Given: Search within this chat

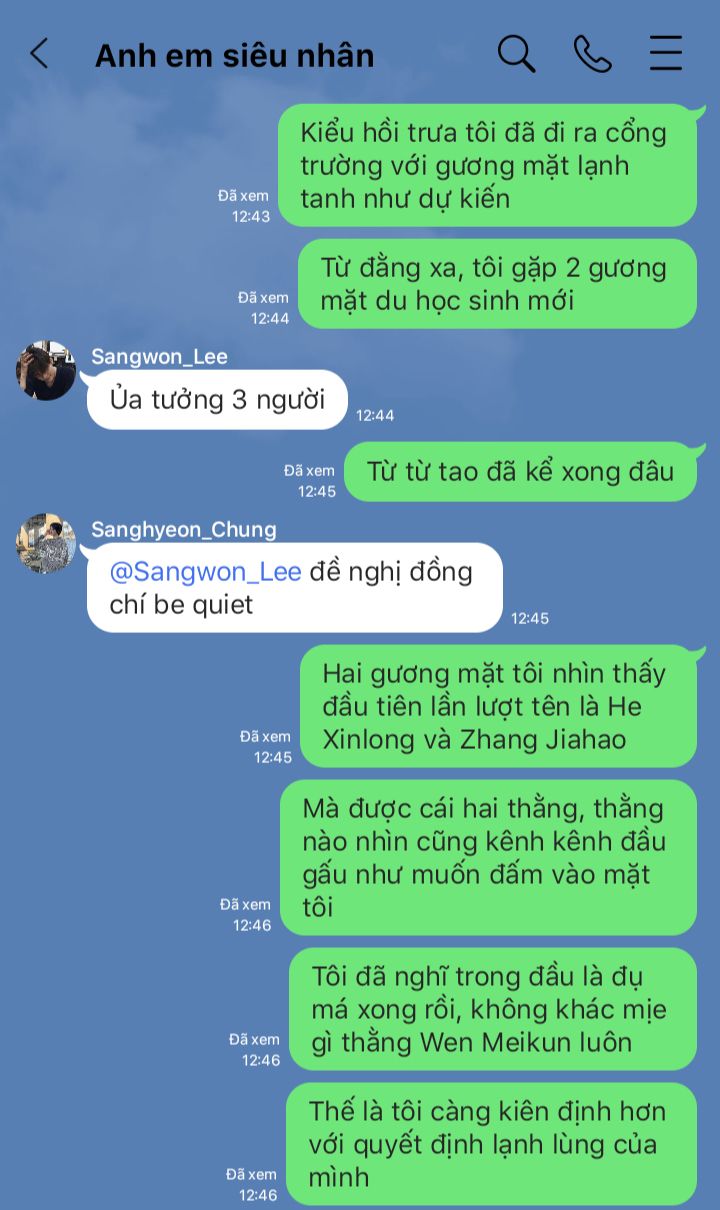Looking at the screenshot, I should (x=516, y=54).
